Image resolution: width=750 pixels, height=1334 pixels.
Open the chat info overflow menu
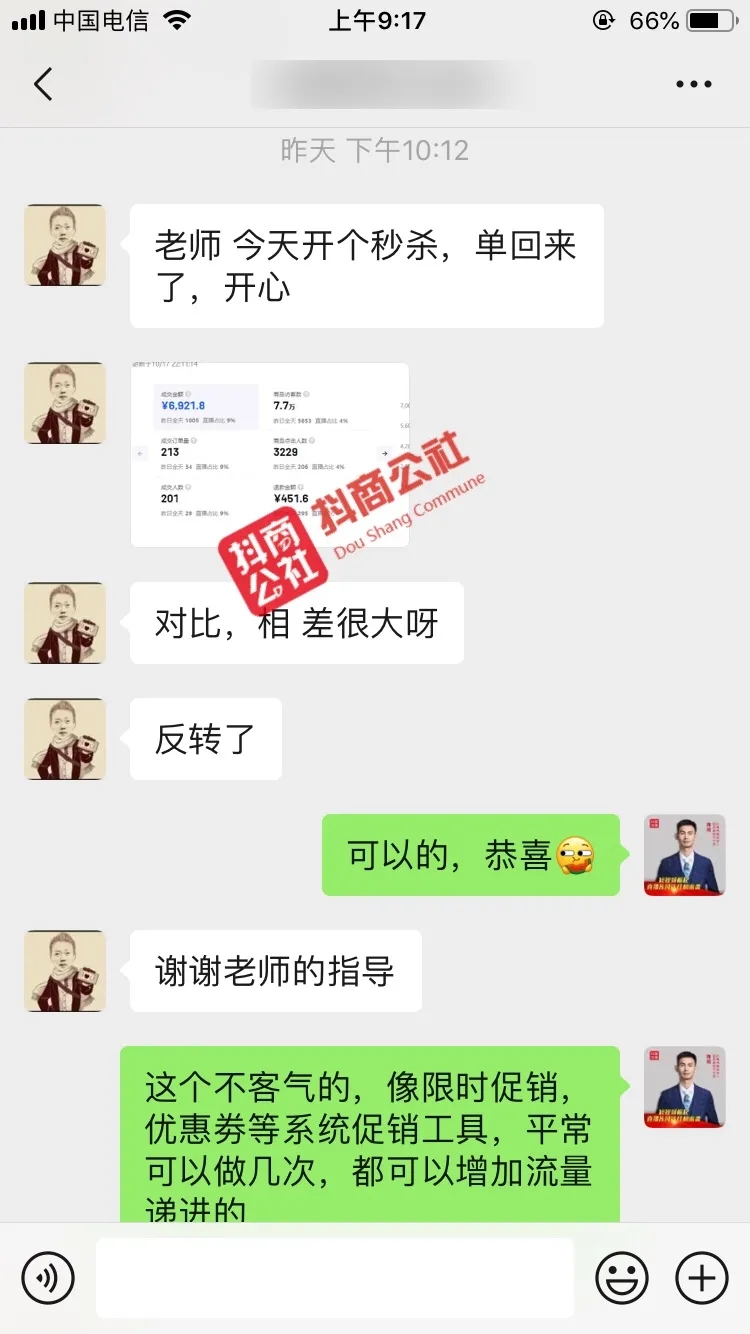(x=693, y=85)
